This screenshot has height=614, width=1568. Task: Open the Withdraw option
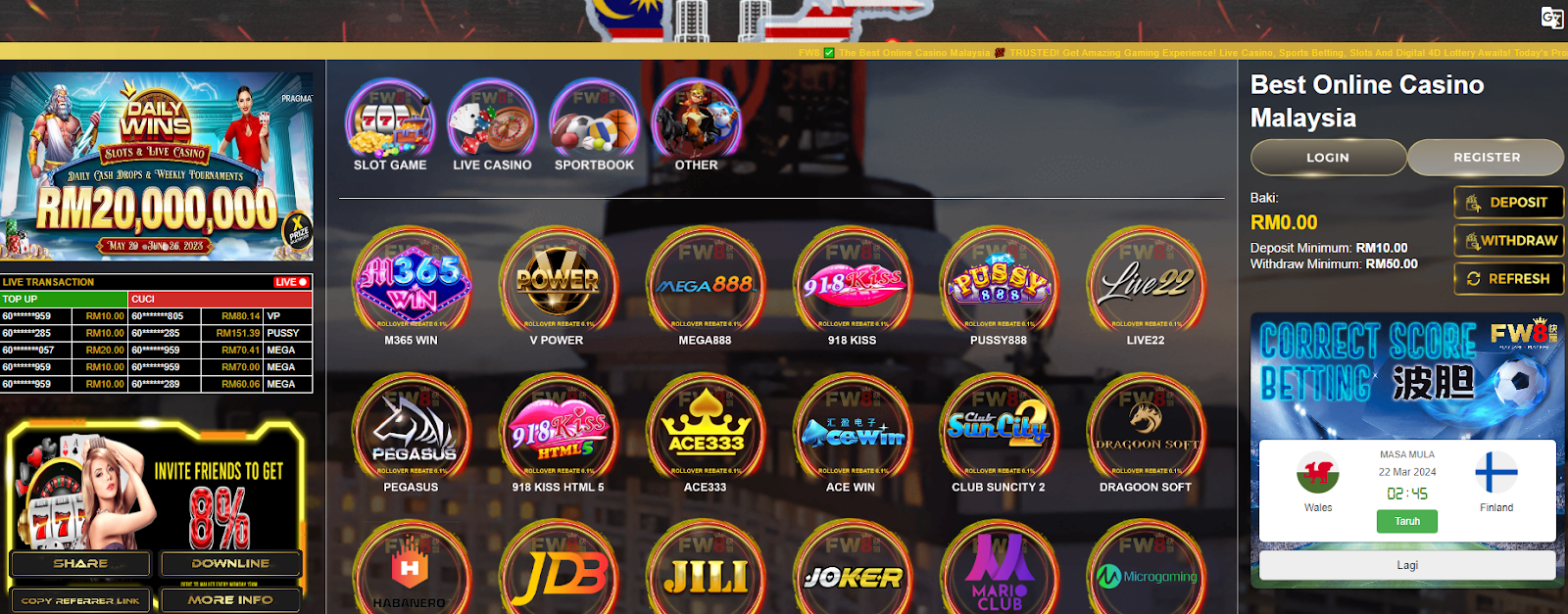pyautogui.click(x=1508, y=241)
